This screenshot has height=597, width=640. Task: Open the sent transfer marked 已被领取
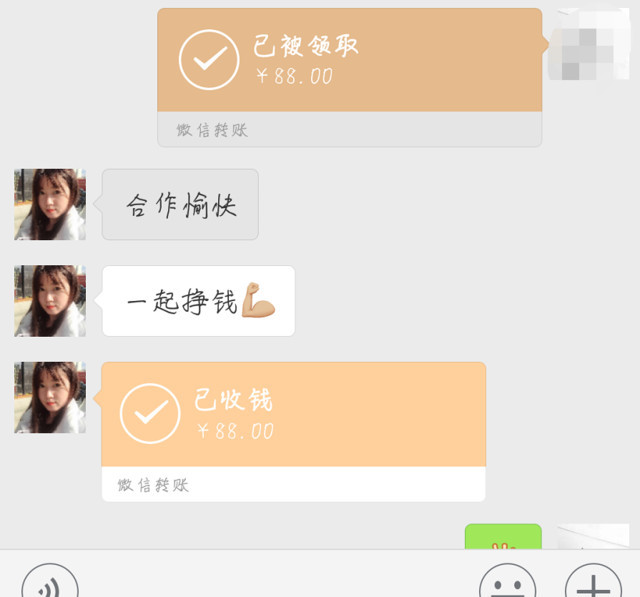coord(350,78)
